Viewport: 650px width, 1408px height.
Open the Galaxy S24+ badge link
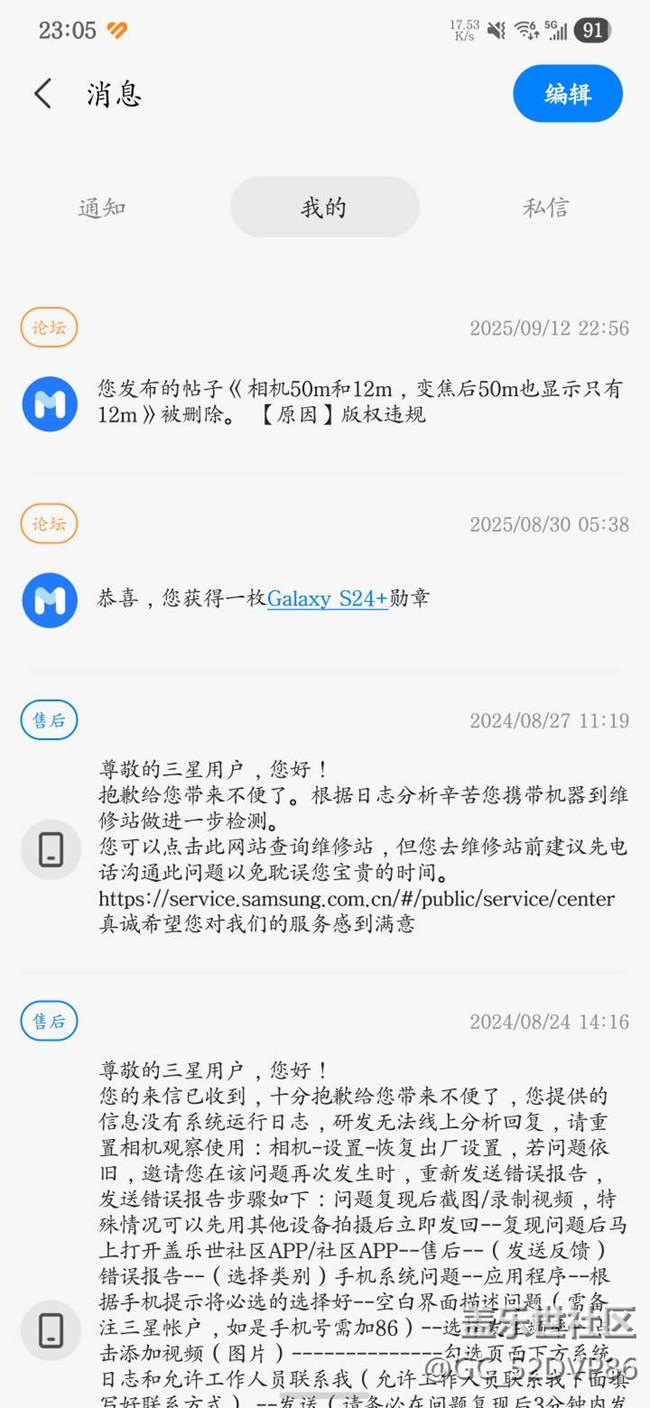(x=327, y=598)
